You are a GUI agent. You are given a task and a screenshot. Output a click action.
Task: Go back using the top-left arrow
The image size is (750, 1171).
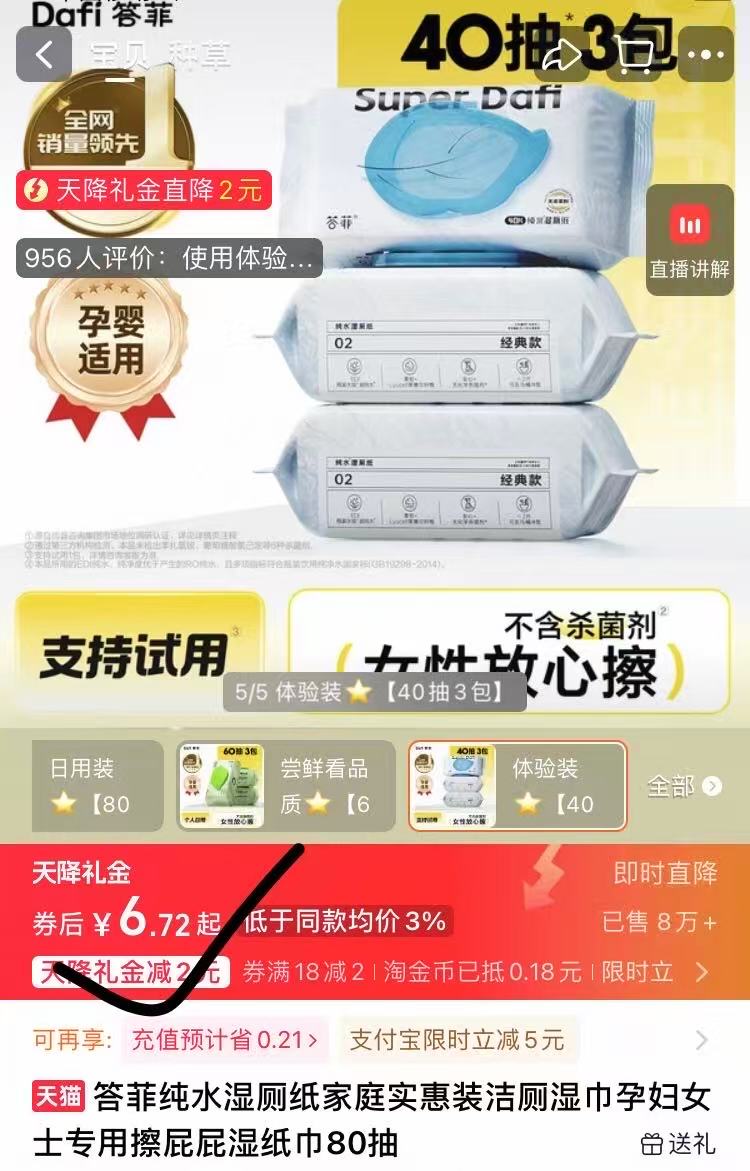44,55
